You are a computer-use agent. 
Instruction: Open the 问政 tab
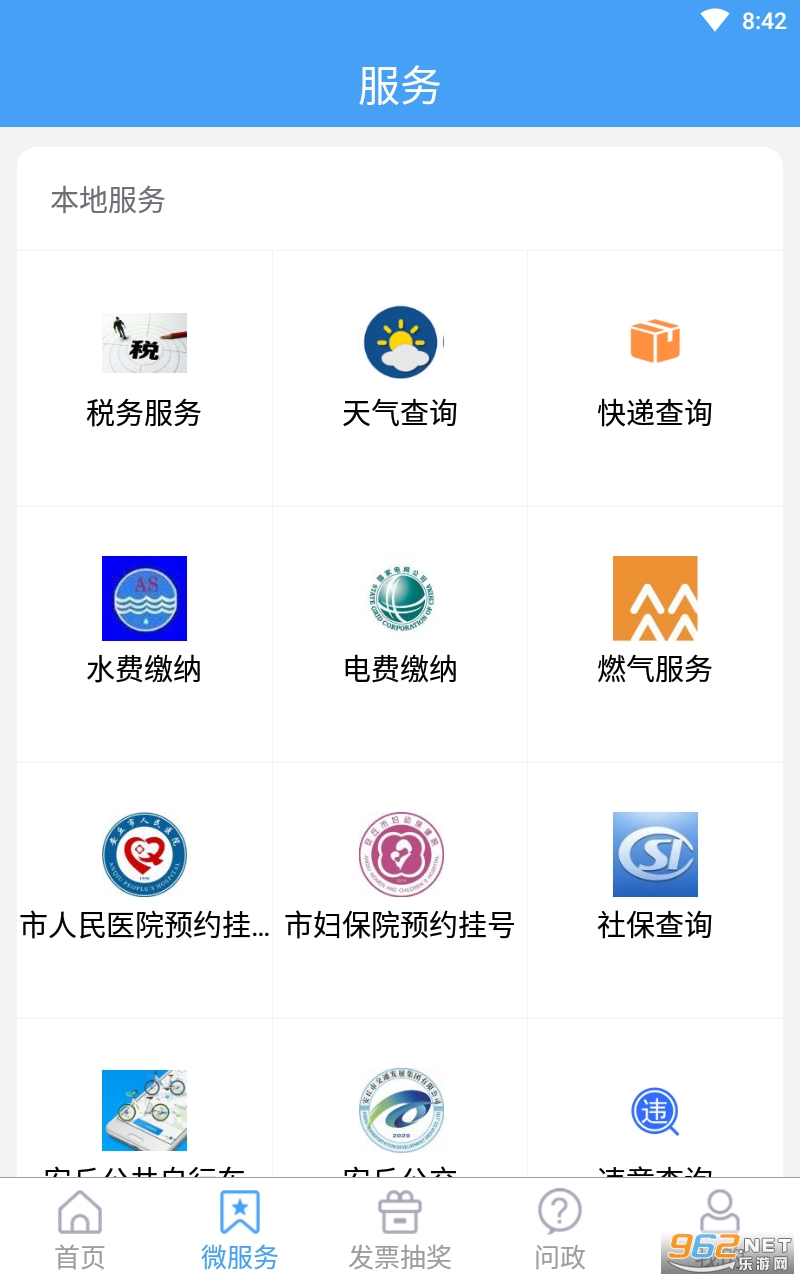tap(560, 1230)
